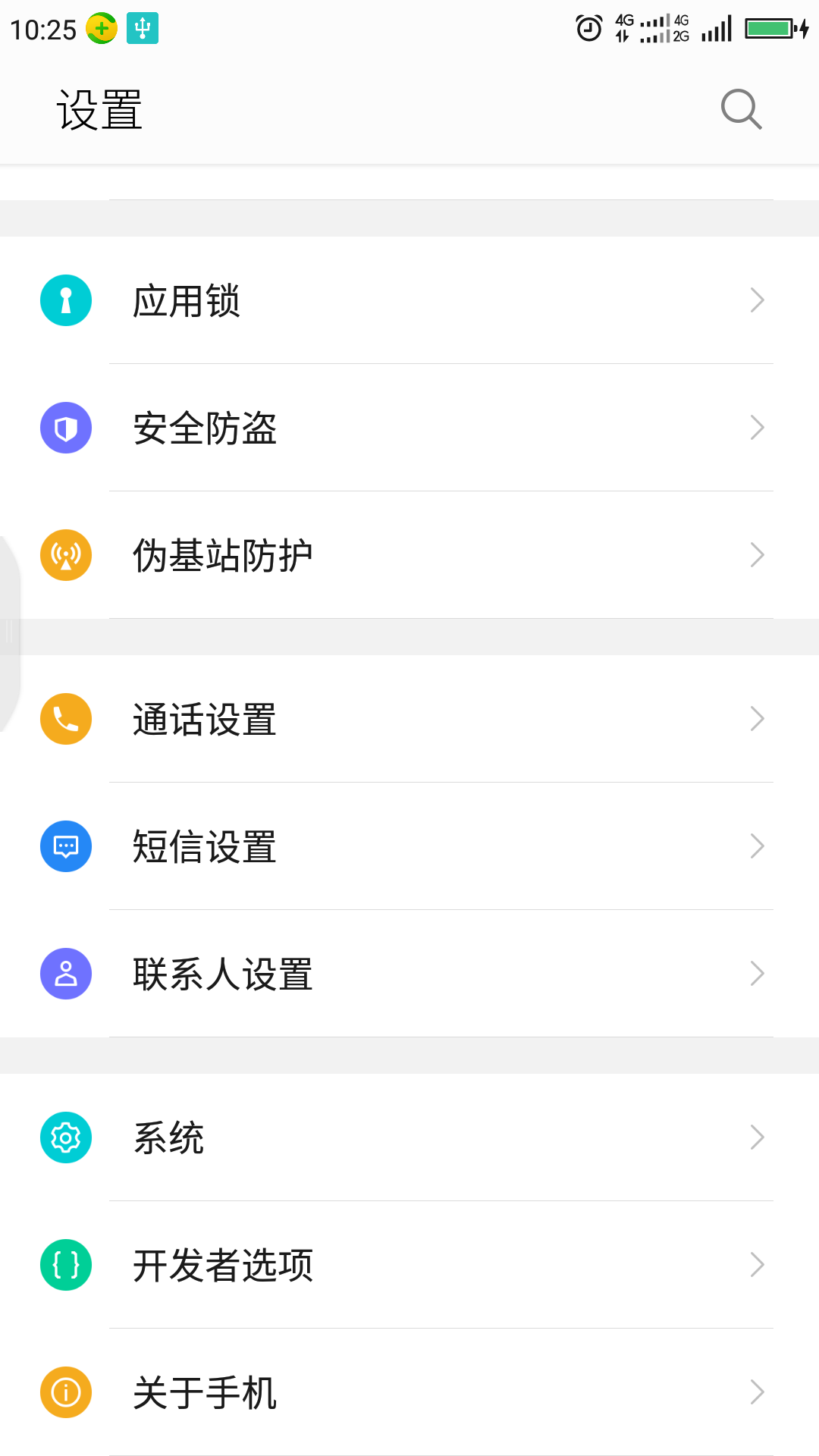View 关于手机 details
The width and height of the screenshot is (819, 1456).
(409, 1392)
